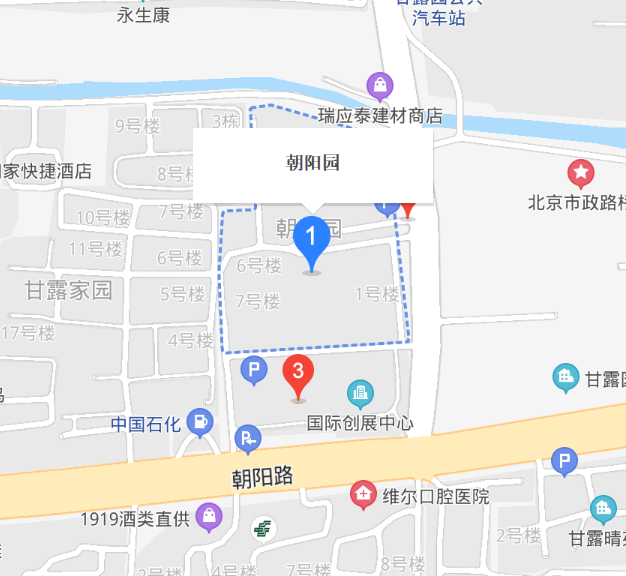The width and height of the screenshot is (626, 576).
Task: Open the 朝阳园 info window
Action: [x=312, y=164]
